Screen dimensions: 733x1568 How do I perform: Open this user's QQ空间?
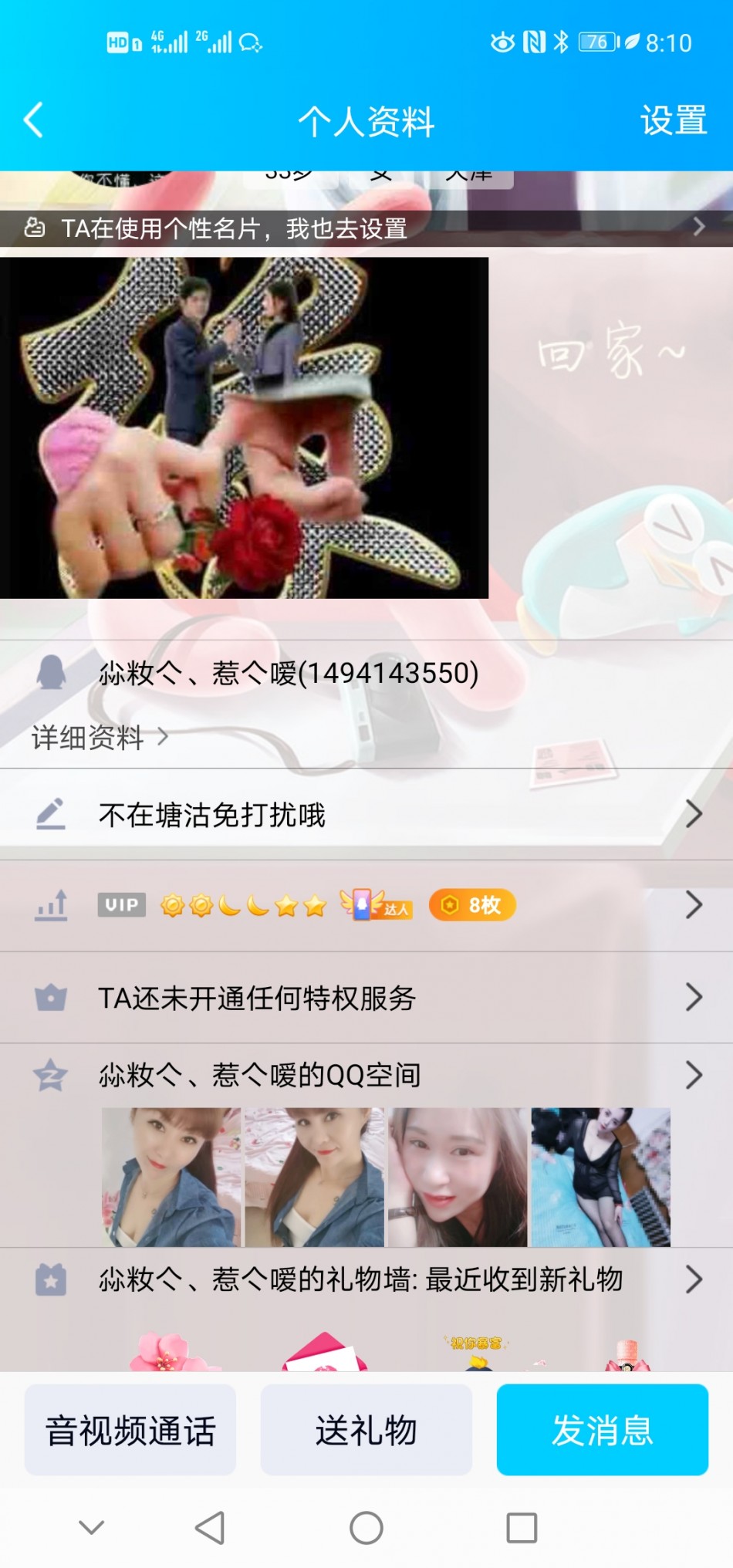pyautogui.click(x=366, y=1075)
